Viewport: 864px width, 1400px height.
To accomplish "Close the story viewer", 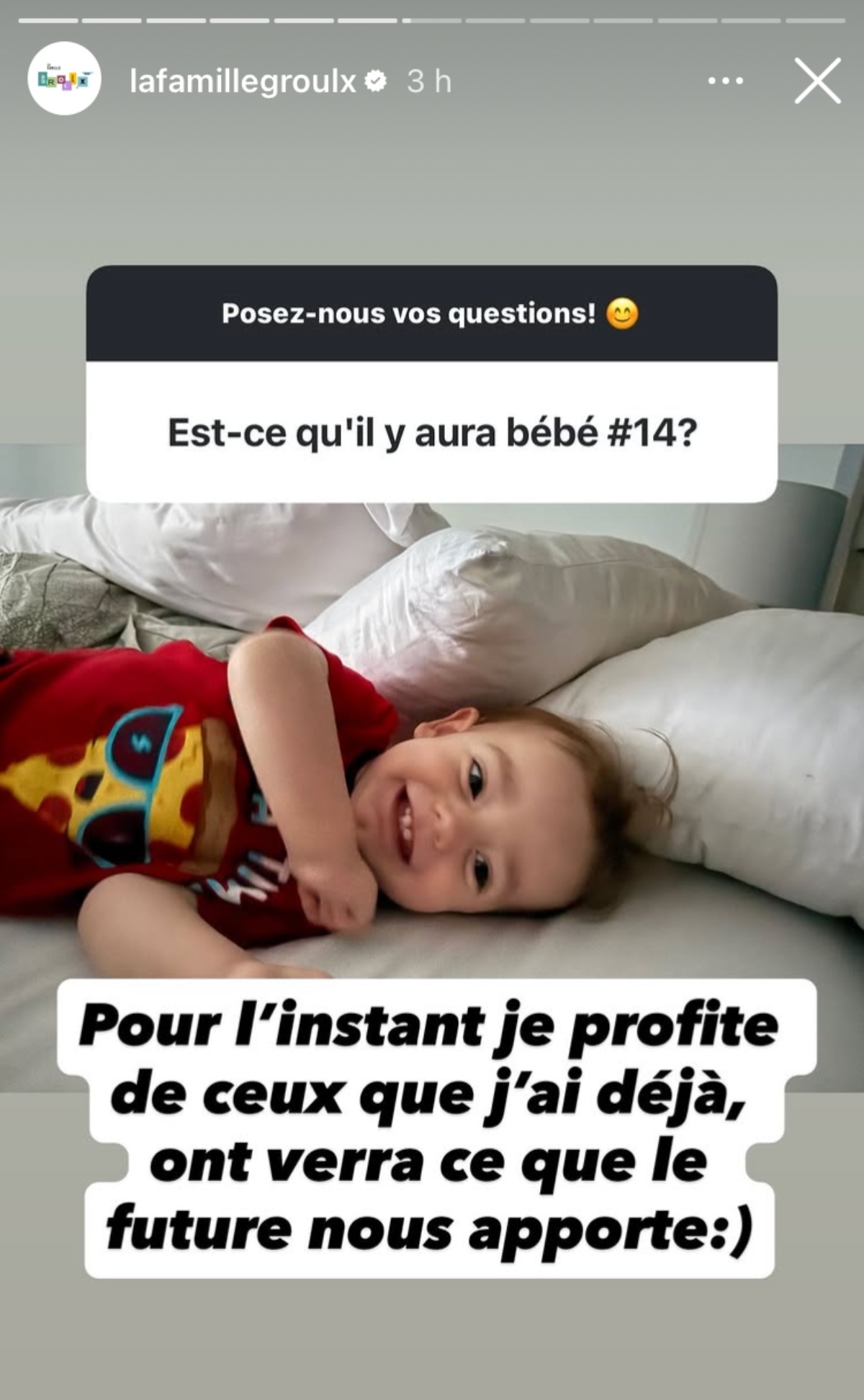I will click(817, 81).
